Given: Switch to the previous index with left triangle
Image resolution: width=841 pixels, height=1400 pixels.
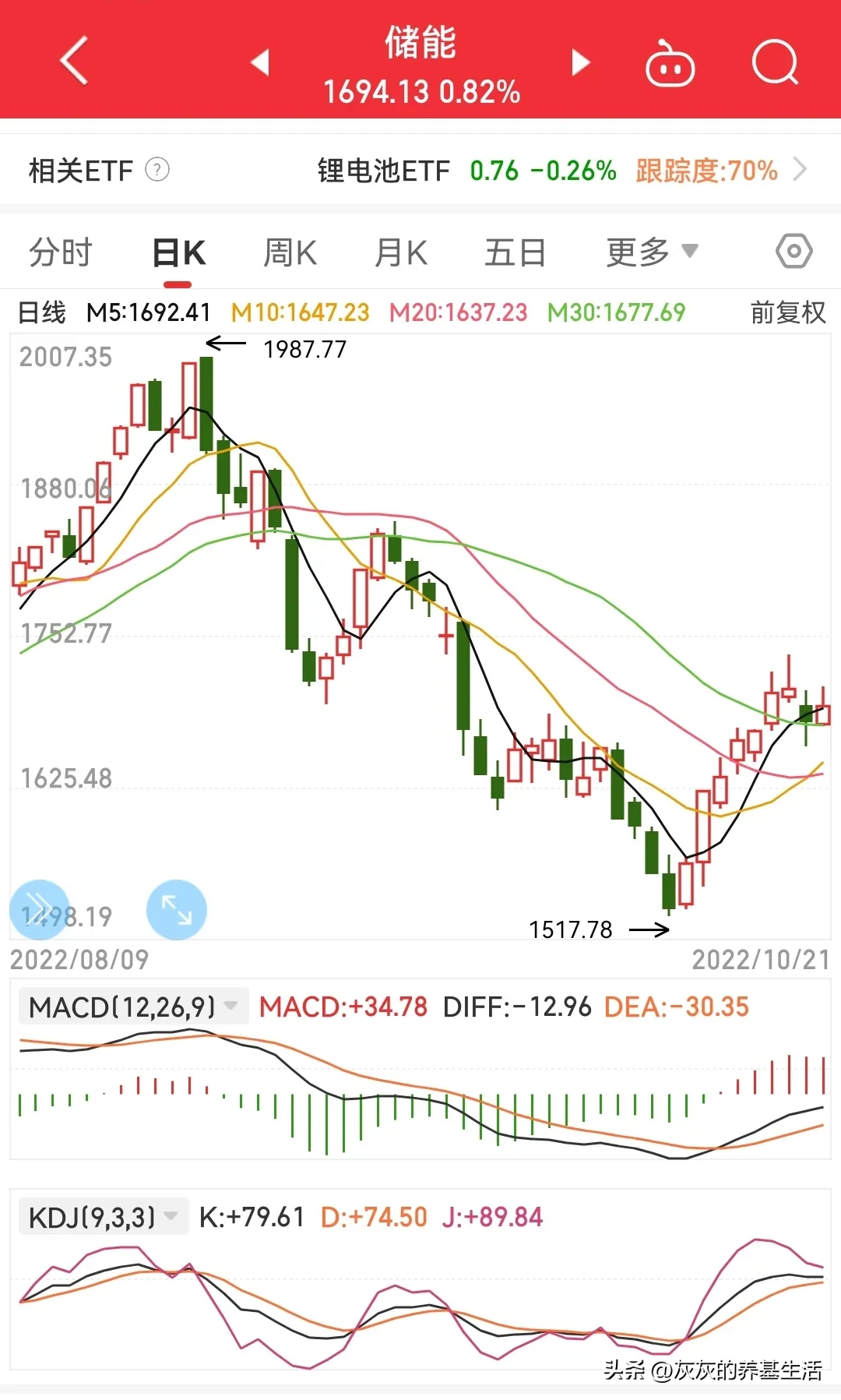Looking at the screenshot, I should pyautogui.click(x=261, y=62).
